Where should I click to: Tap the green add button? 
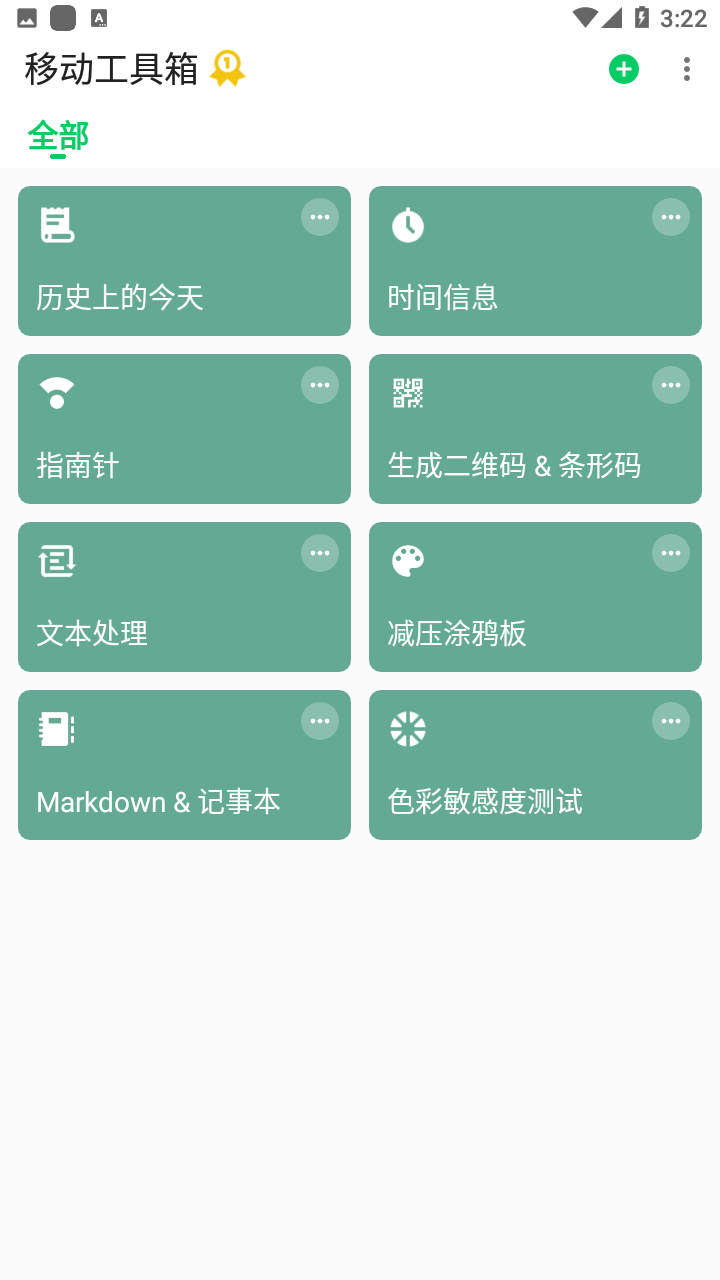click(624, 69)
